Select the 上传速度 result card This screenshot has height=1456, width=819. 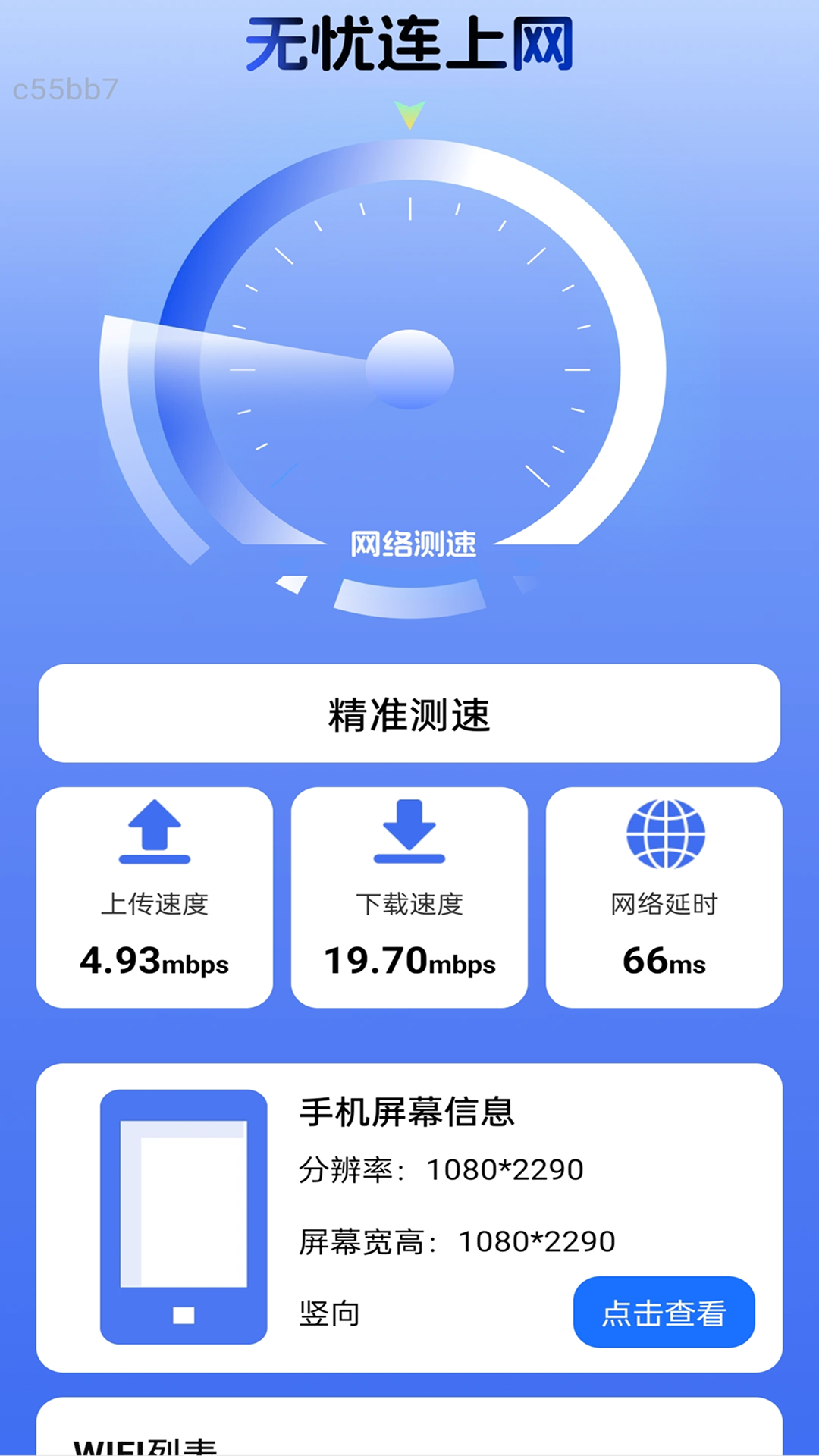(x=154, y=895)
